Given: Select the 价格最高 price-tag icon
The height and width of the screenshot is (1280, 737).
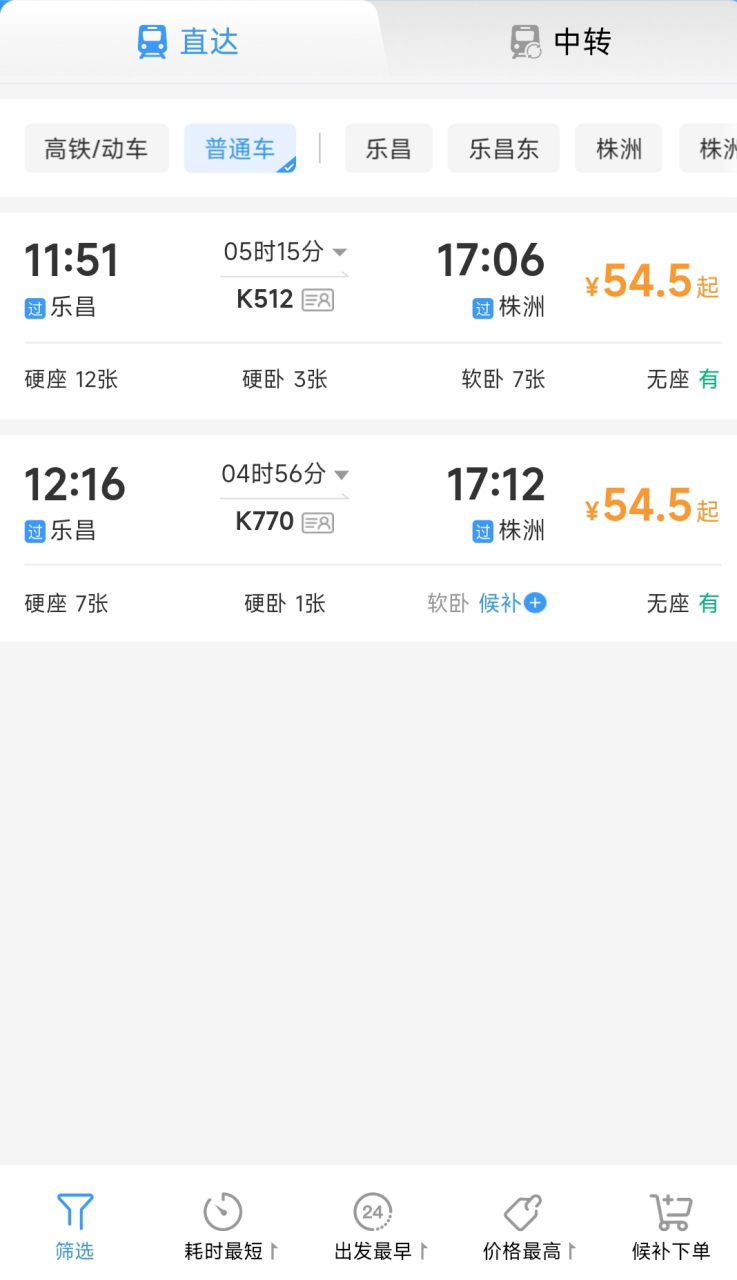Looking at the screenshot, I should coord(522,1211).
